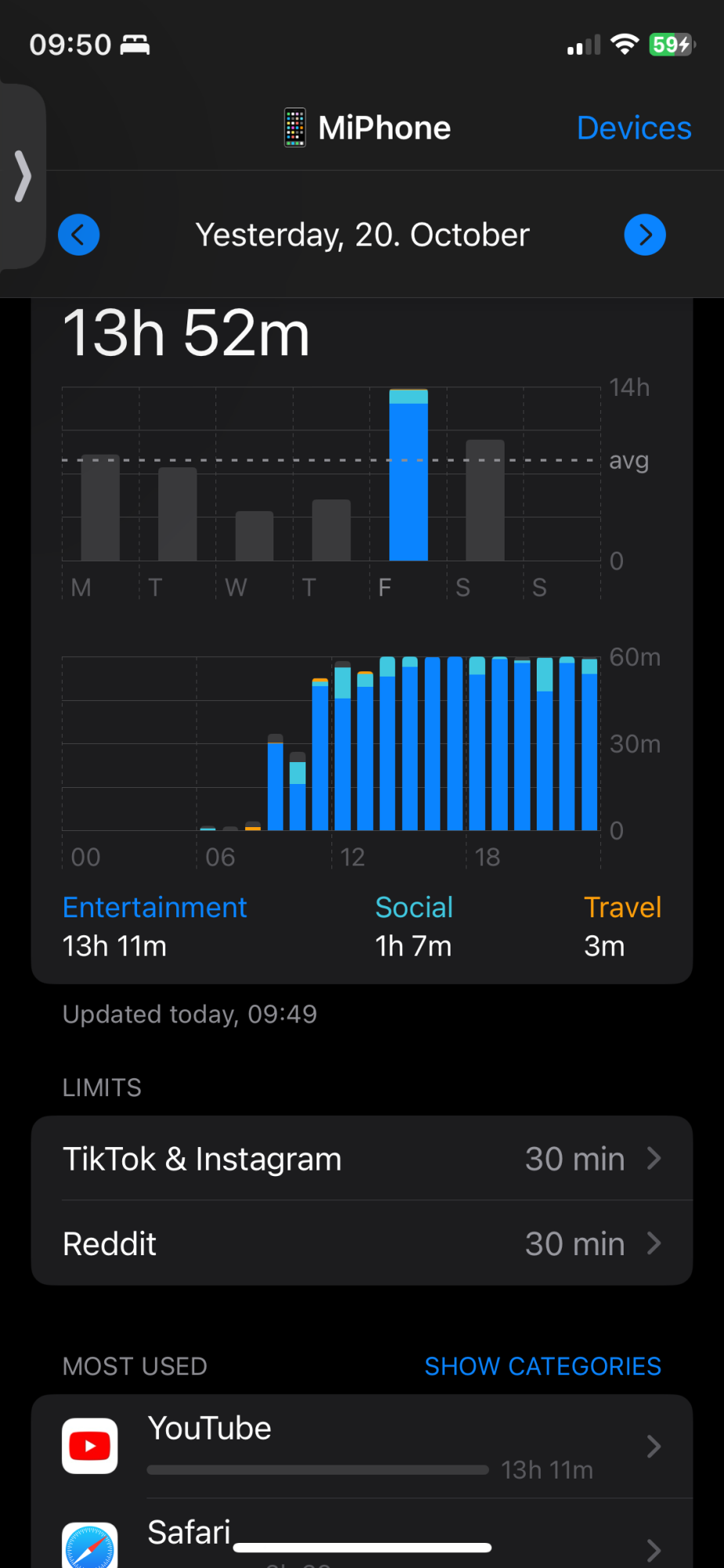
Task: Select Saturday's bar in the weekly chart
Action: [x=485, y=500]
